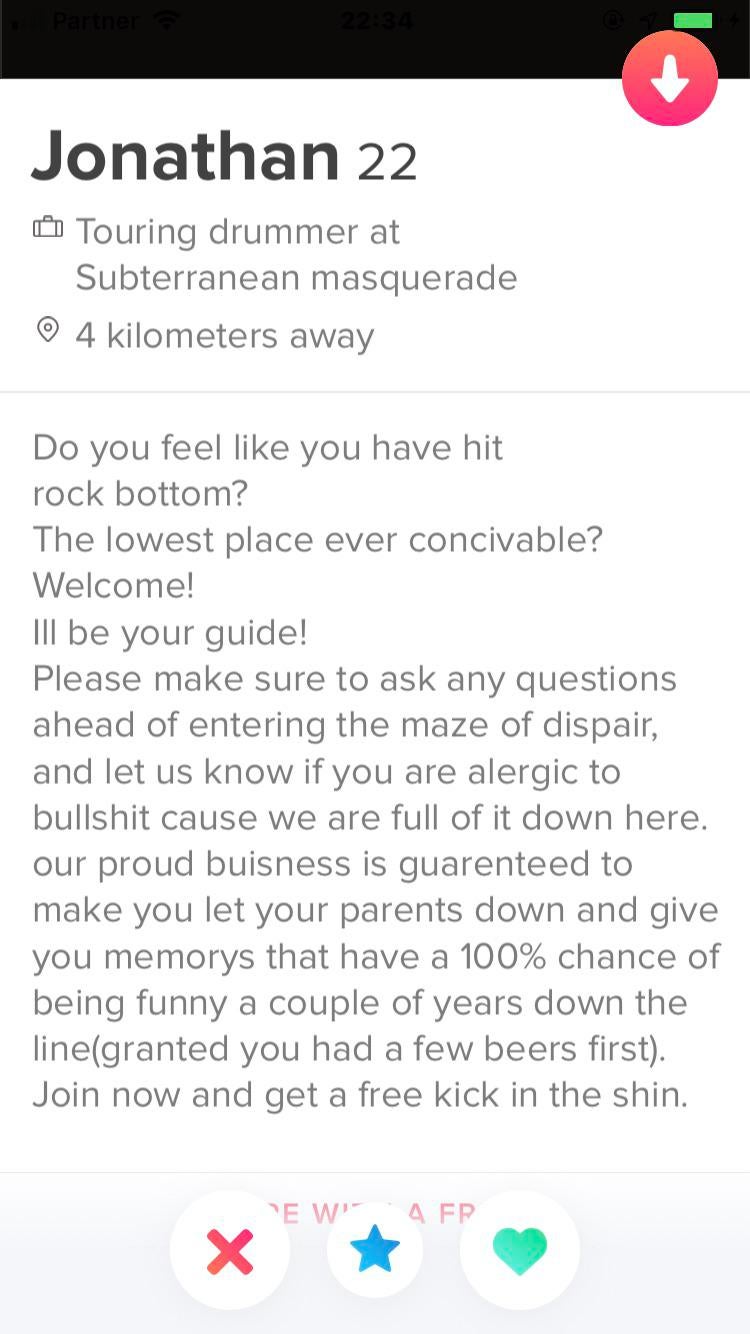Image resolution: width=750 pixels, height=1334 pixels.
Task: Like Jonathan with the green heart
Action: 520,1250
